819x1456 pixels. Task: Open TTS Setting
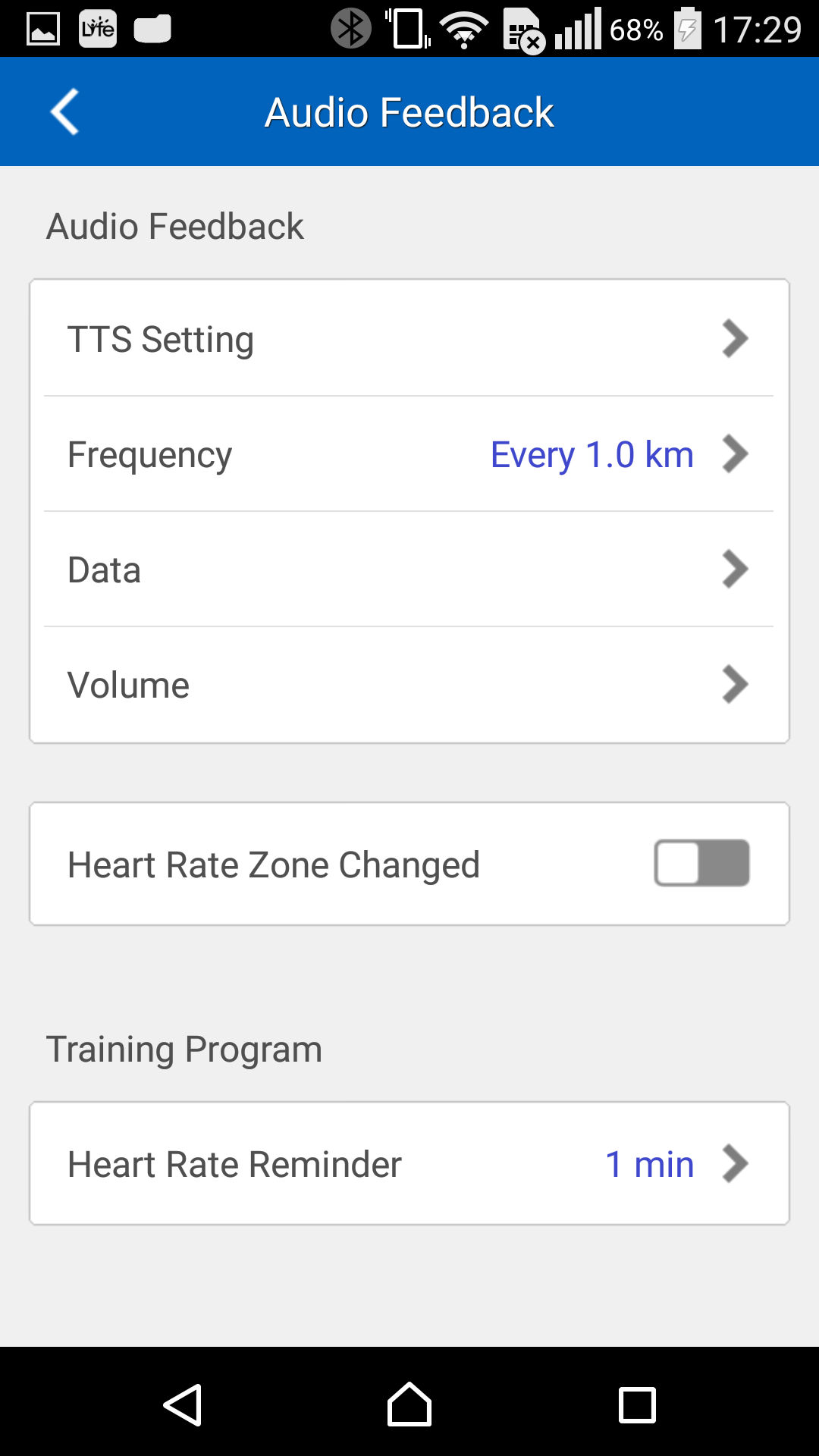[x=409, y=338]
